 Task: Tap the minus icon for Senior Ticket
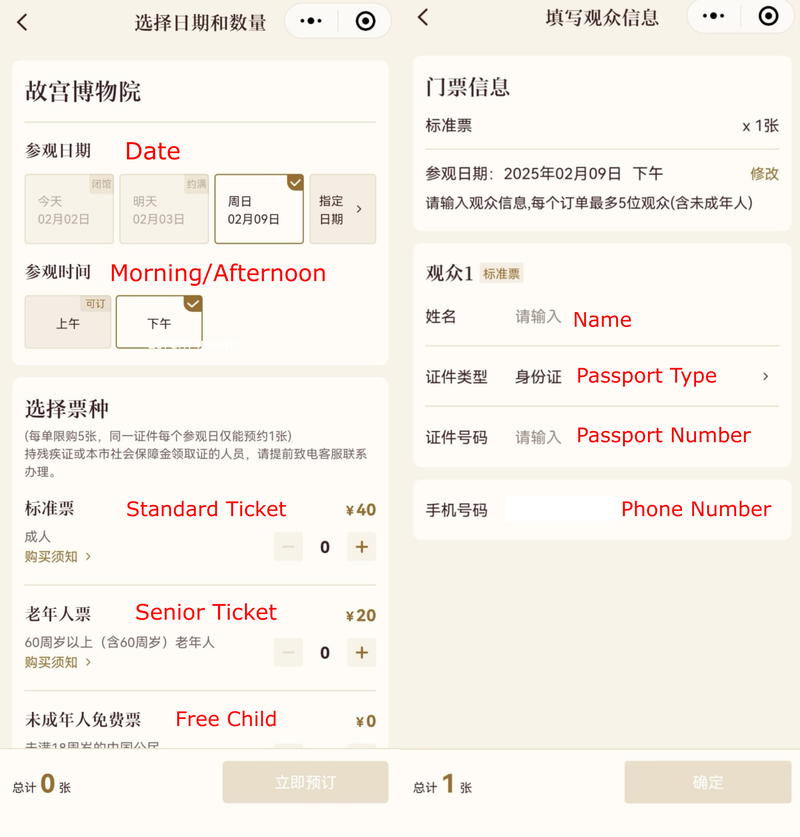288,652
